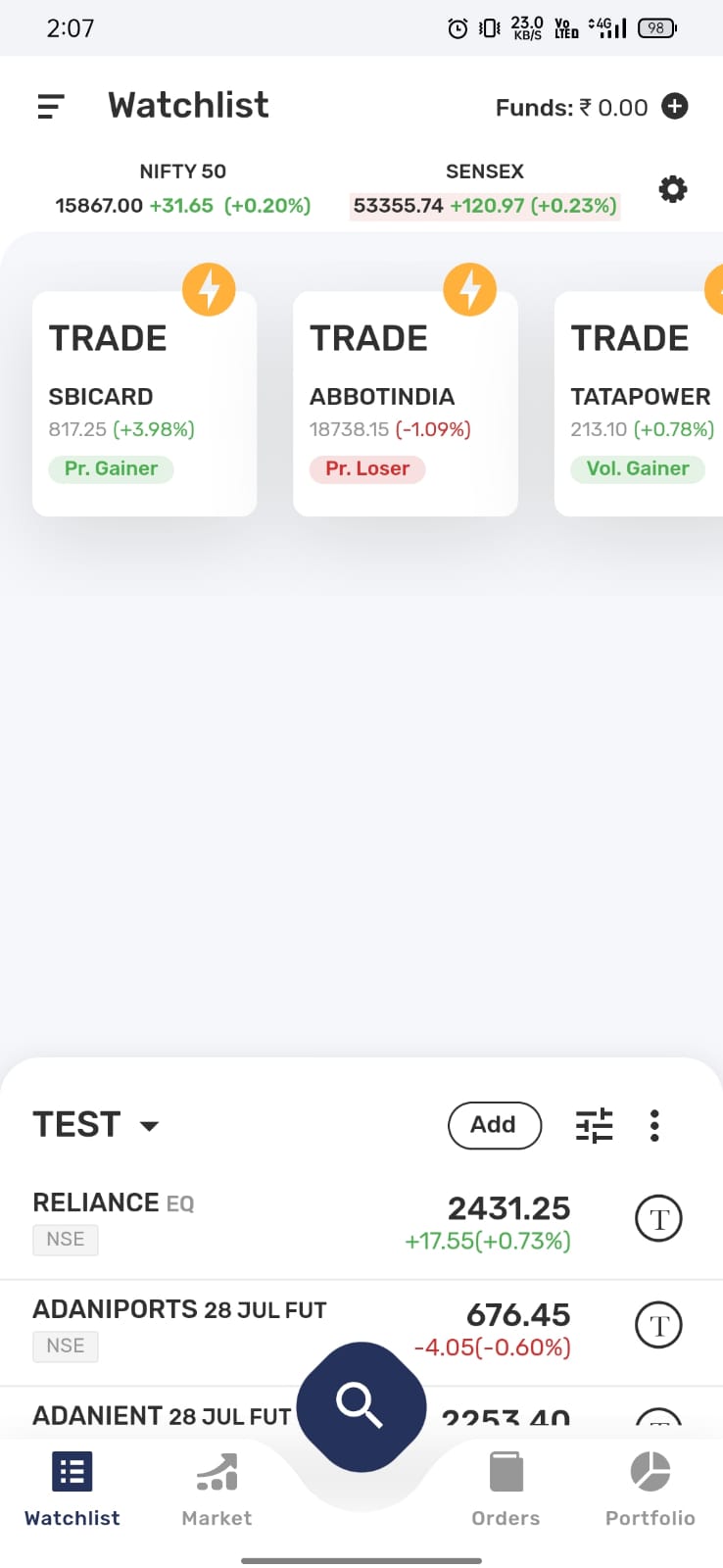View NIFTY 50 index details

point(183,189)
